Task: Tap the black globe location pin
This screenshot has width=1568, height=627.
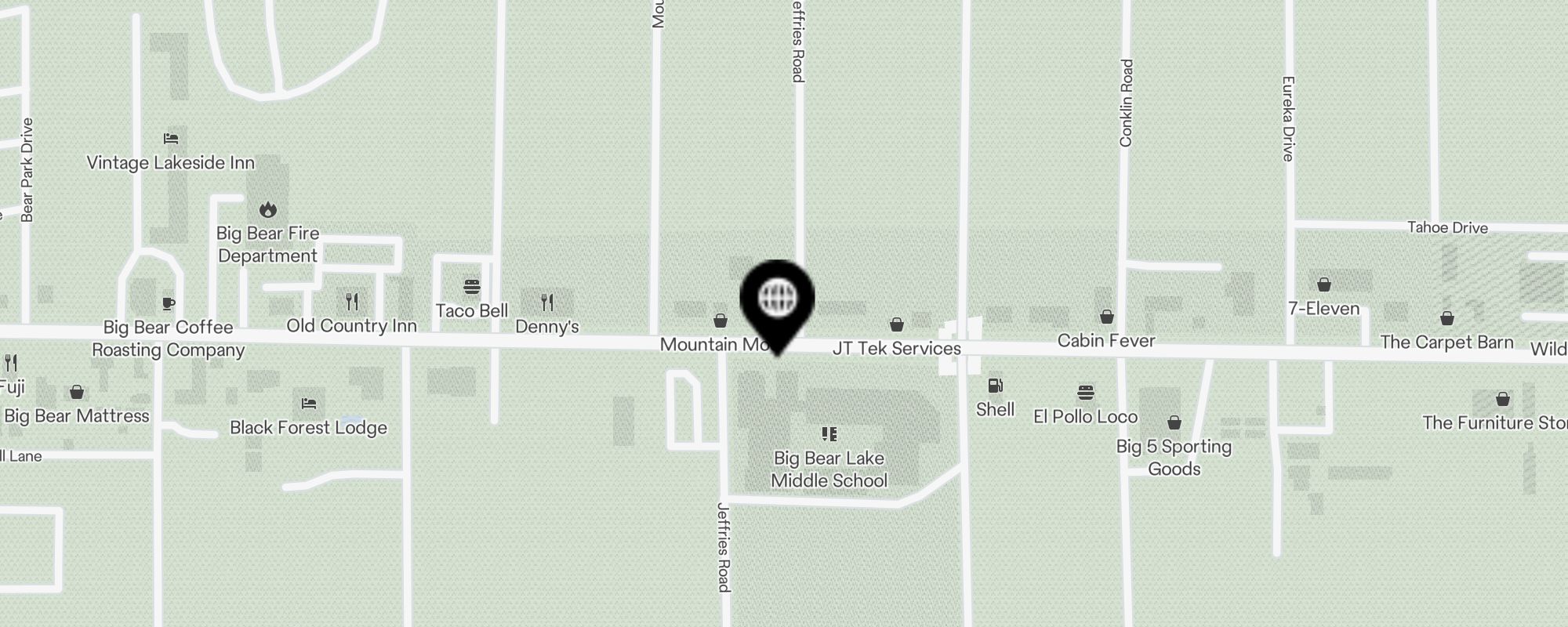Action: coord(777,299)
